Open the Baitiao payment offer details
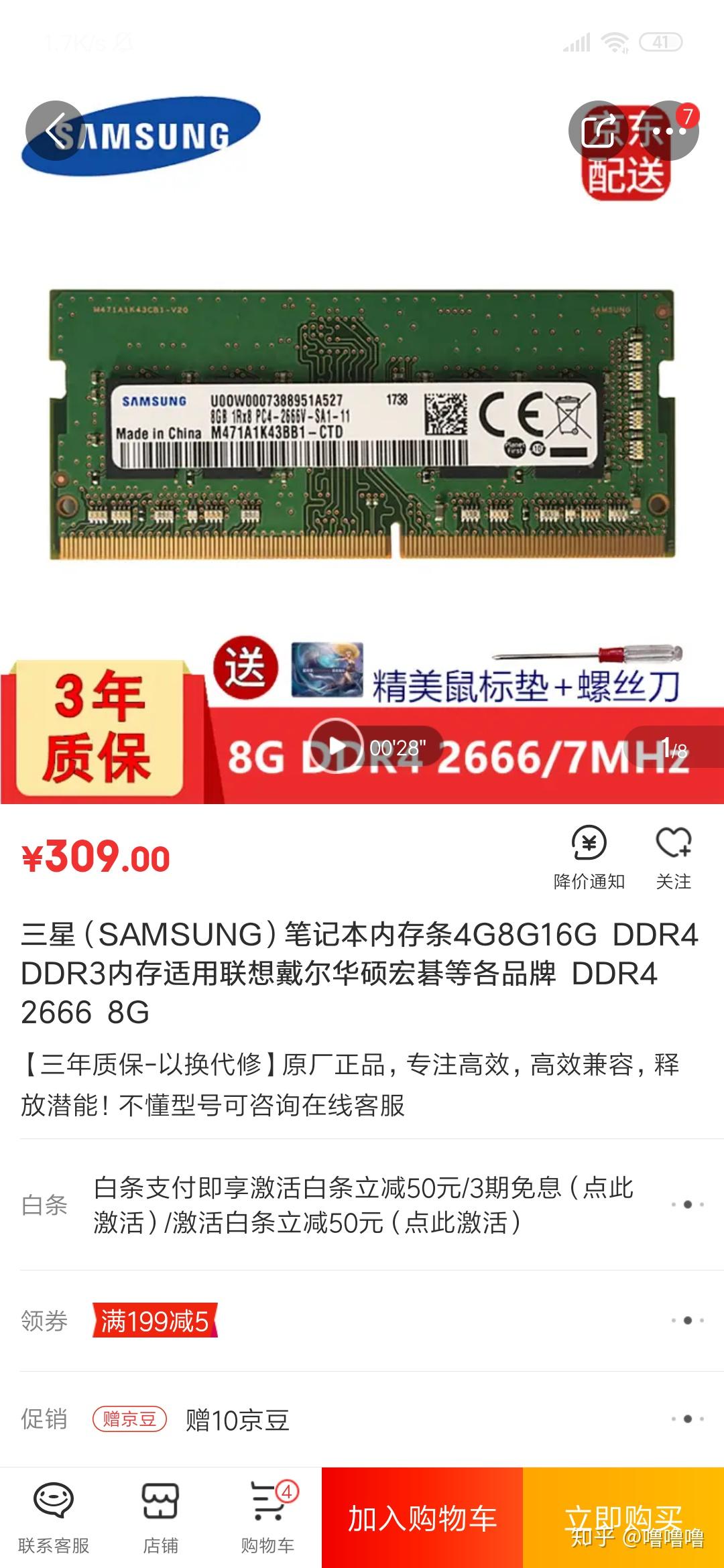This screenshot has width=724, height=1568. coord(362,1204)
